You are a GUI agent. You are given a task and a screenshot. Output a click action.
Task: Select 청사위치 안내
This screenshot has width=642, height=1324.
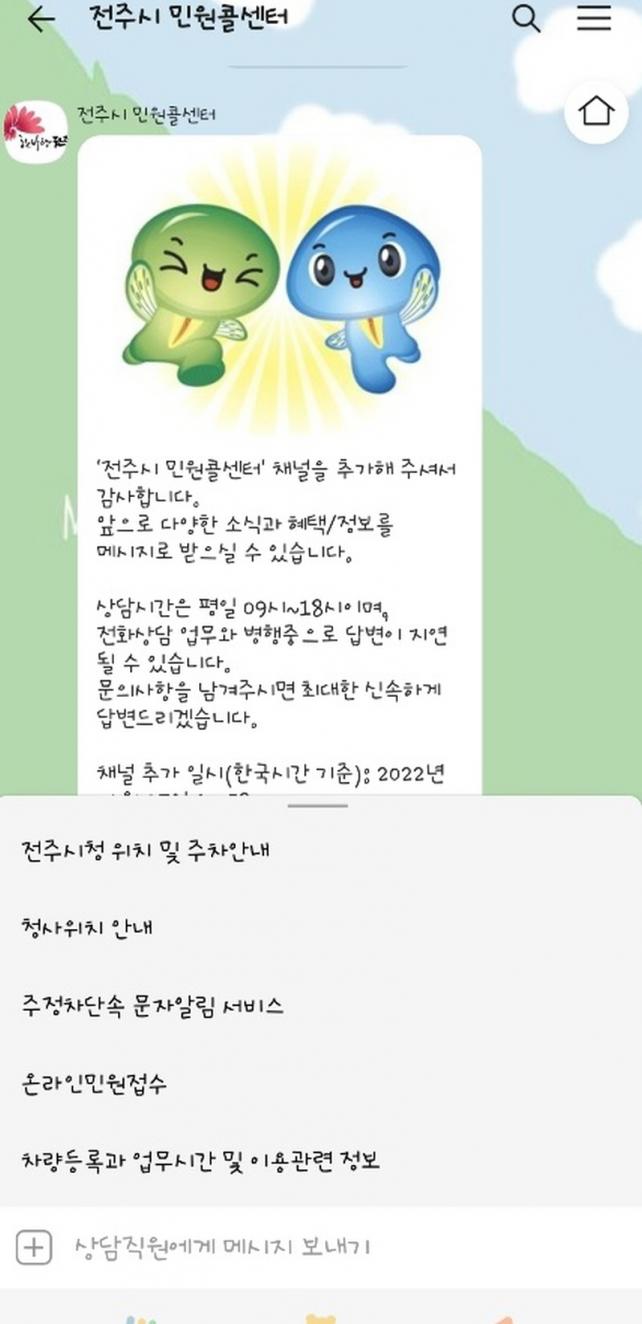click(x=86, y=928)
